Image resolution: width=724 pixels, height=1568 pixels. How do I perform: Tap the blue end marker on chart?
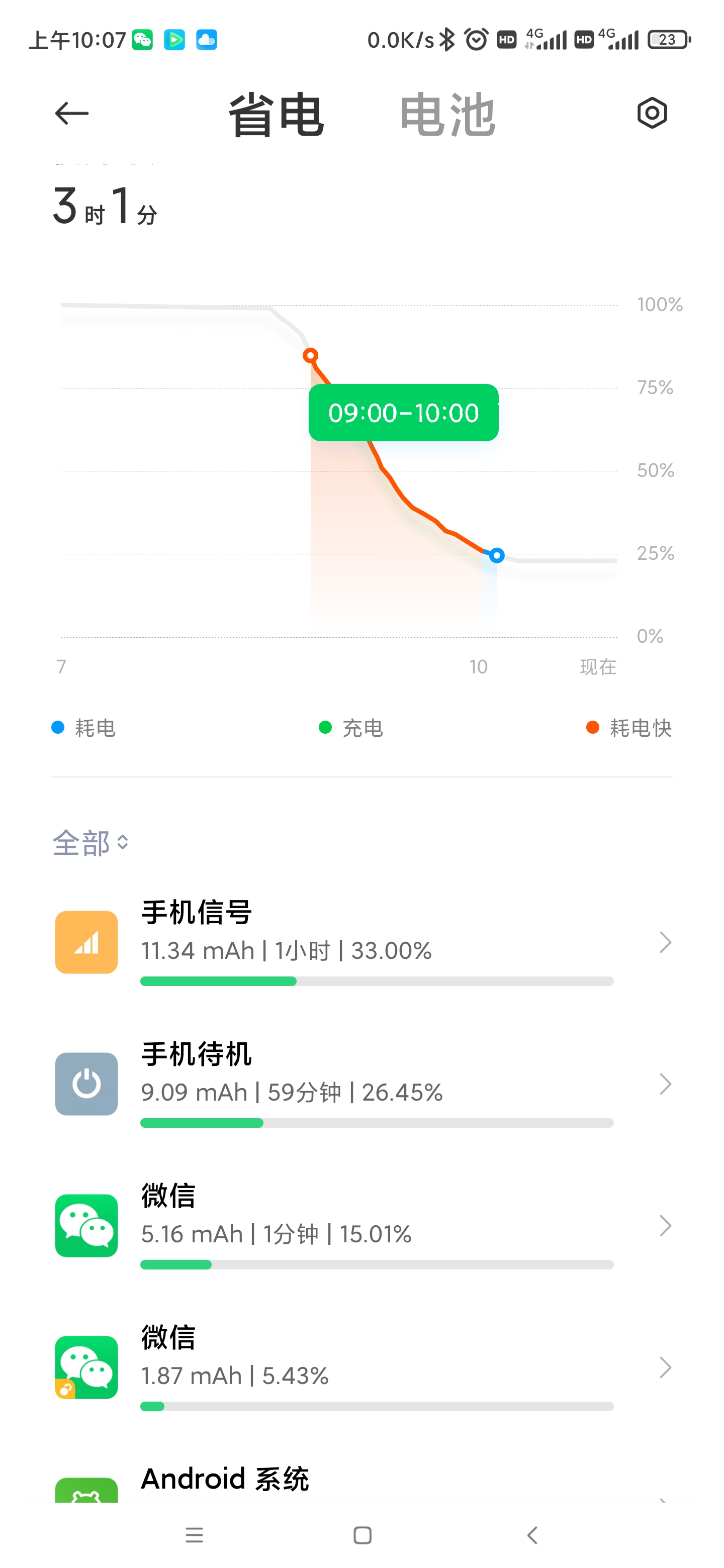[x=497, y=555]
